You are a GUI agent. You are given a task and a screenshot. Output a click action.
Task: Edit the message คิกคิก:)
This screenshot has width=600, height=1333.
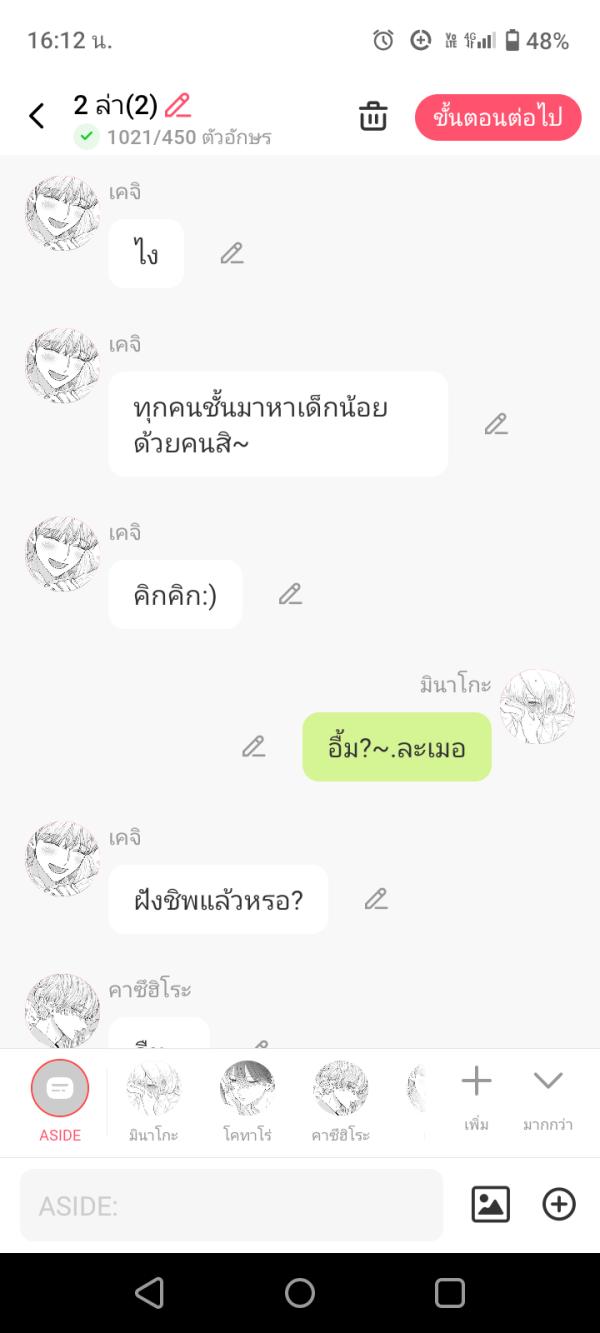pos(290,594)
